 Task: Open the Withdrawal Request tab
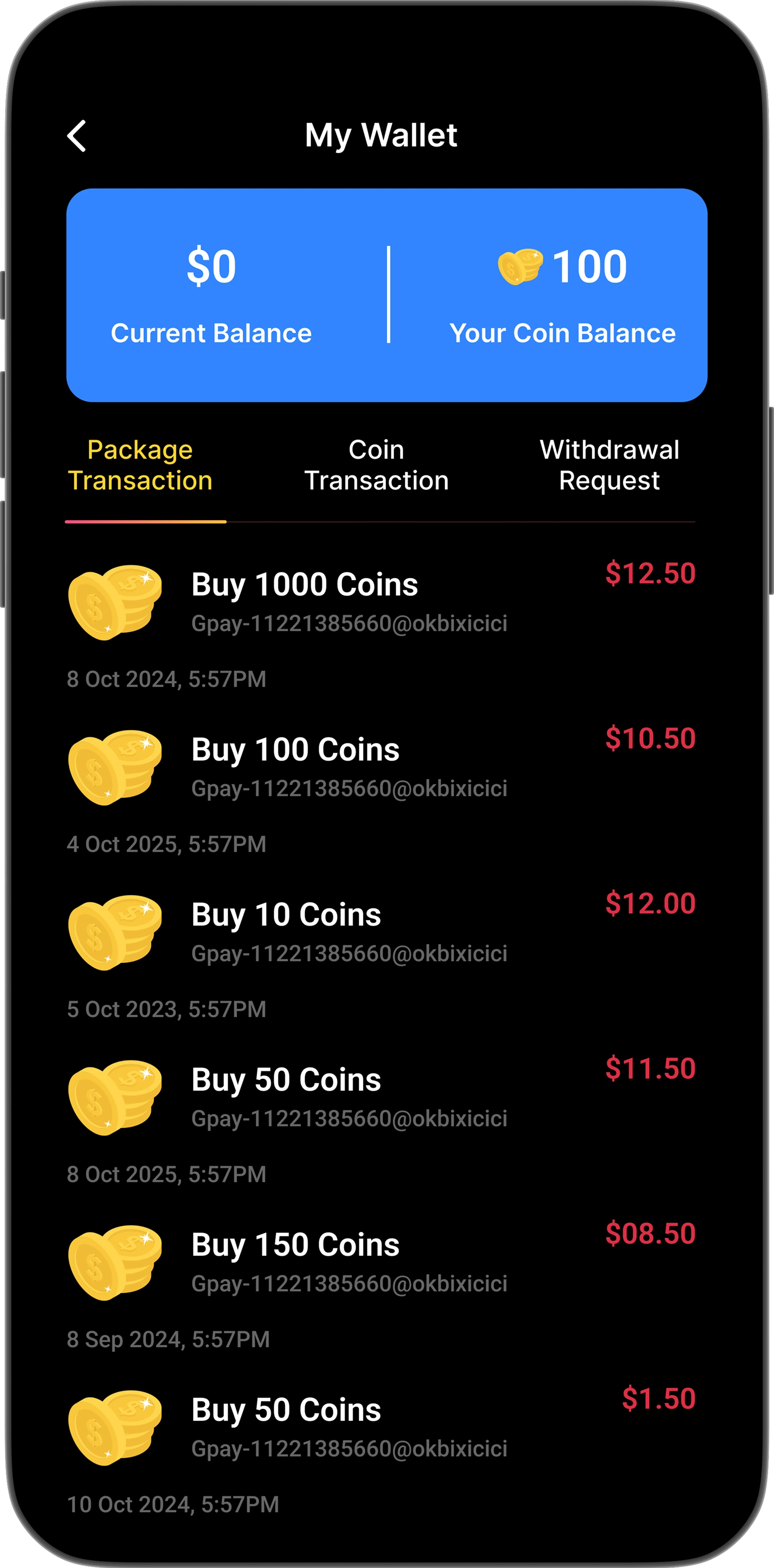click(609, 465)
